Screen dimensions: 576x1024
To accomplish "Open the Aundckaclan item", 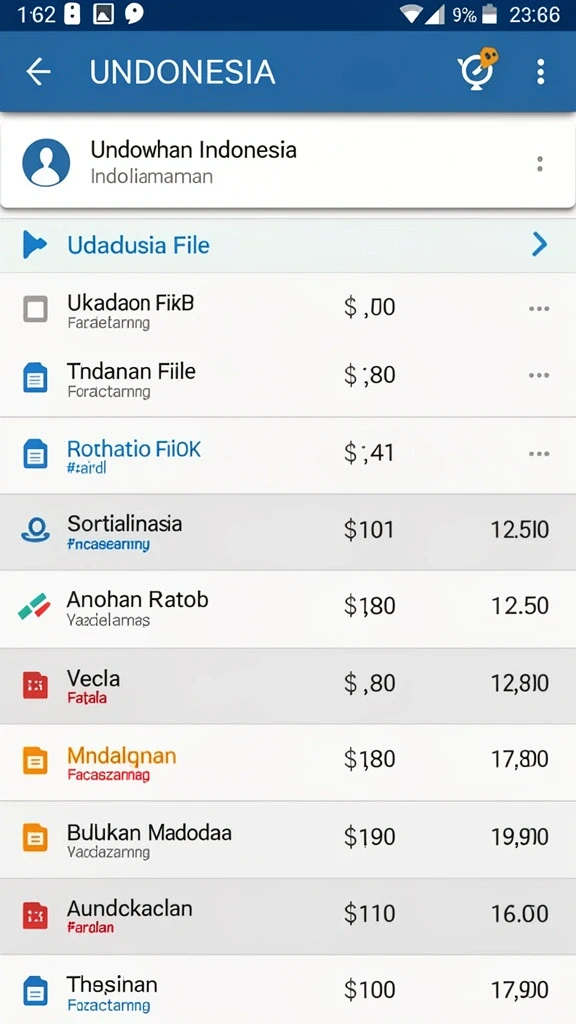I will [288, 916].
